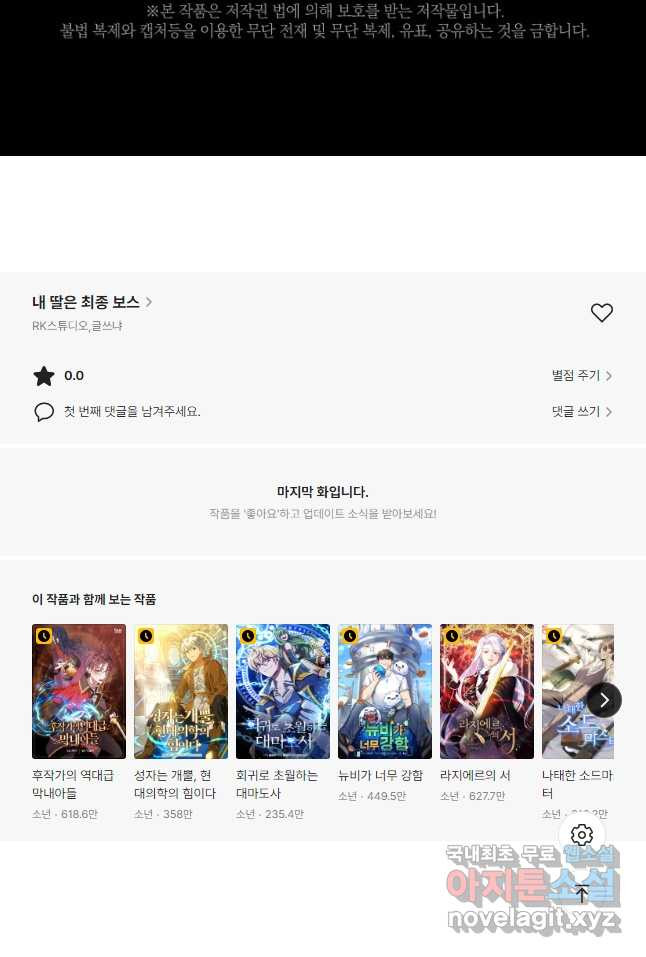
Task: Open 뉴비가 너무 강함 webtoon
Action: tap(385, 692)
